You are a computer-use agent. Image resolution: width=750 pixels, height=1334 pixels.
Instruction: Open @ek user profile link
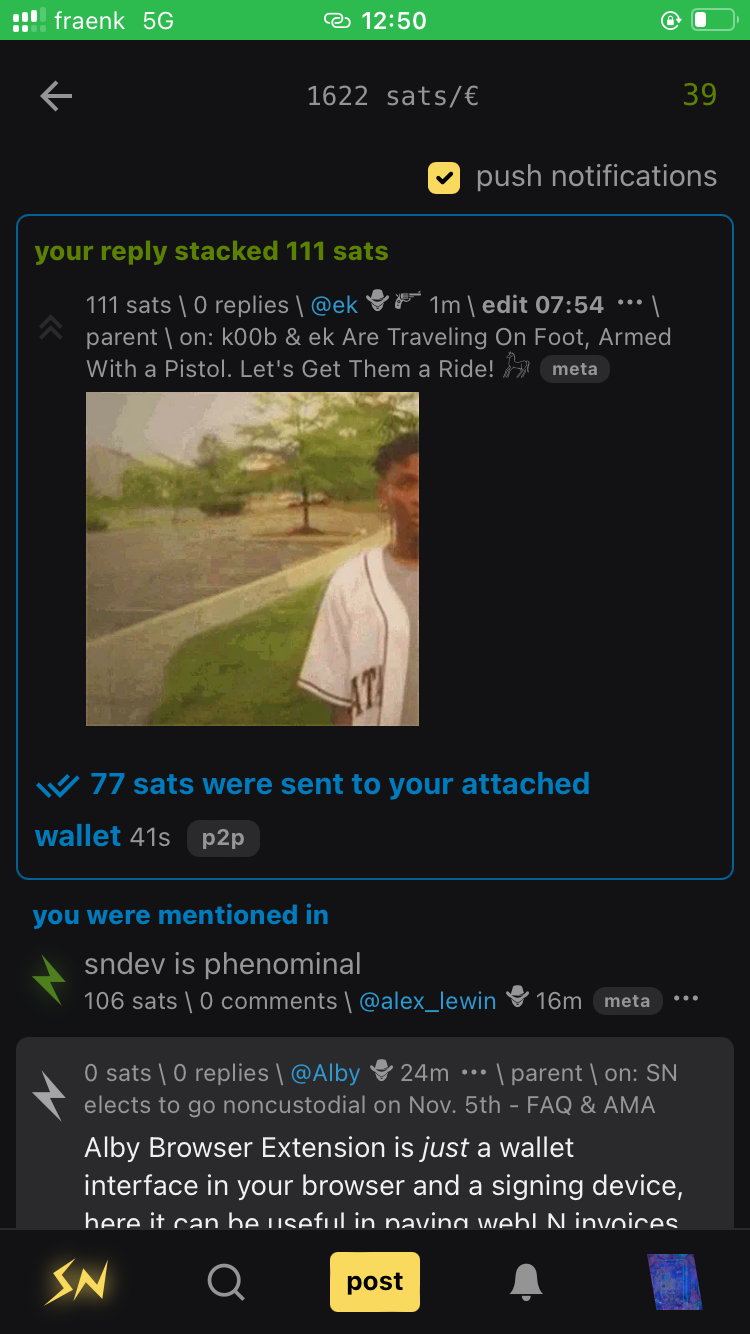pos(334,304)
